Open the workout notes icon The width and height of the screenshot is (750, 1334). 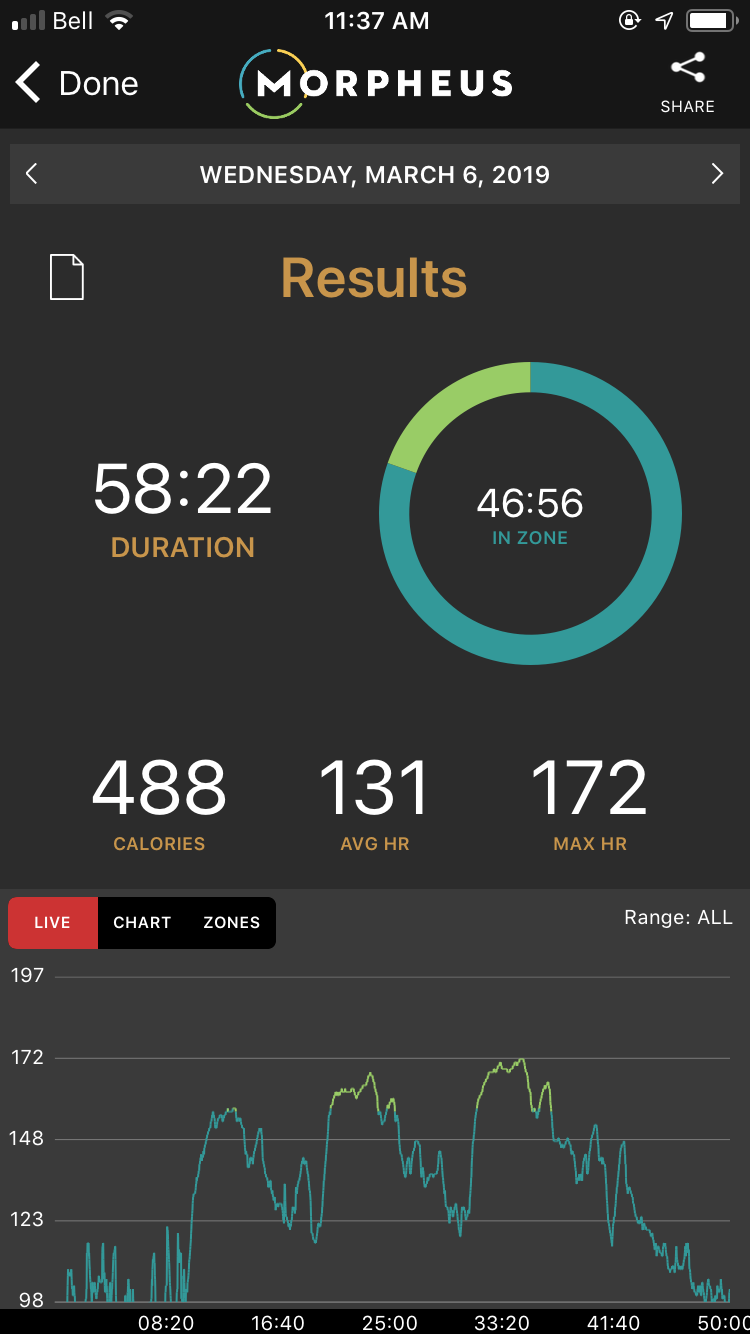click(67, 277)
